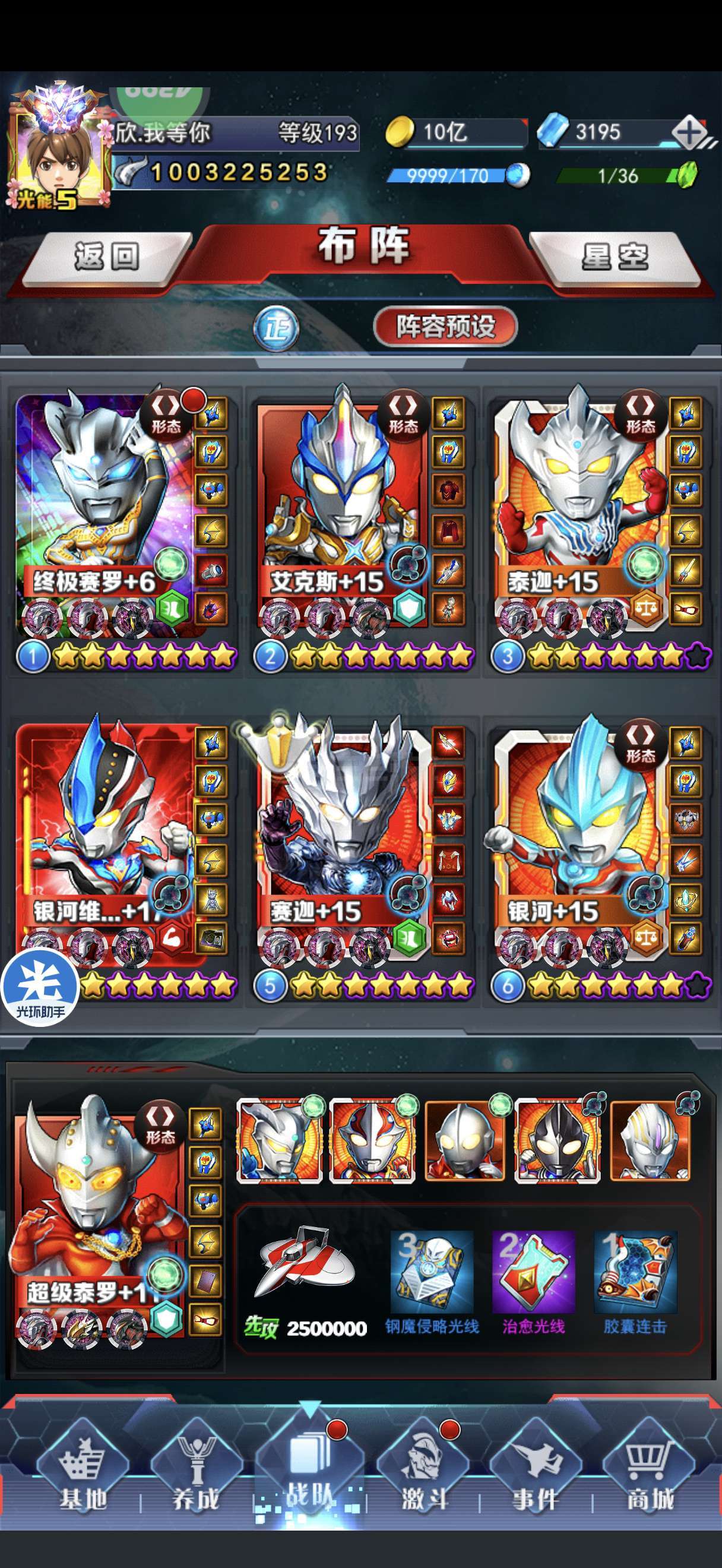
Task: Open 阵容预设 lineup presets
Action: 445,326
